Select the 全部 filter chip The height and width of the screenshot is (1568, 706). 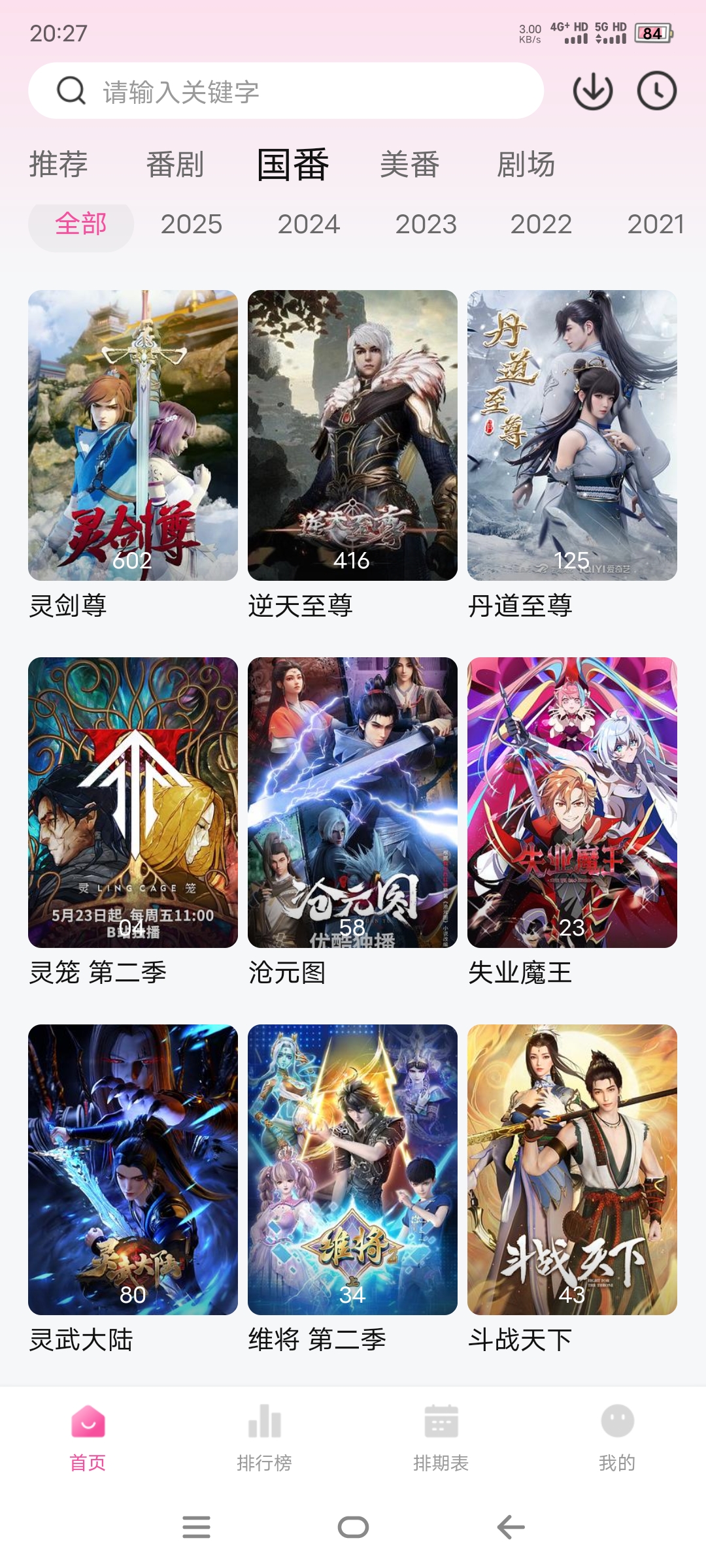click(80, 225)
